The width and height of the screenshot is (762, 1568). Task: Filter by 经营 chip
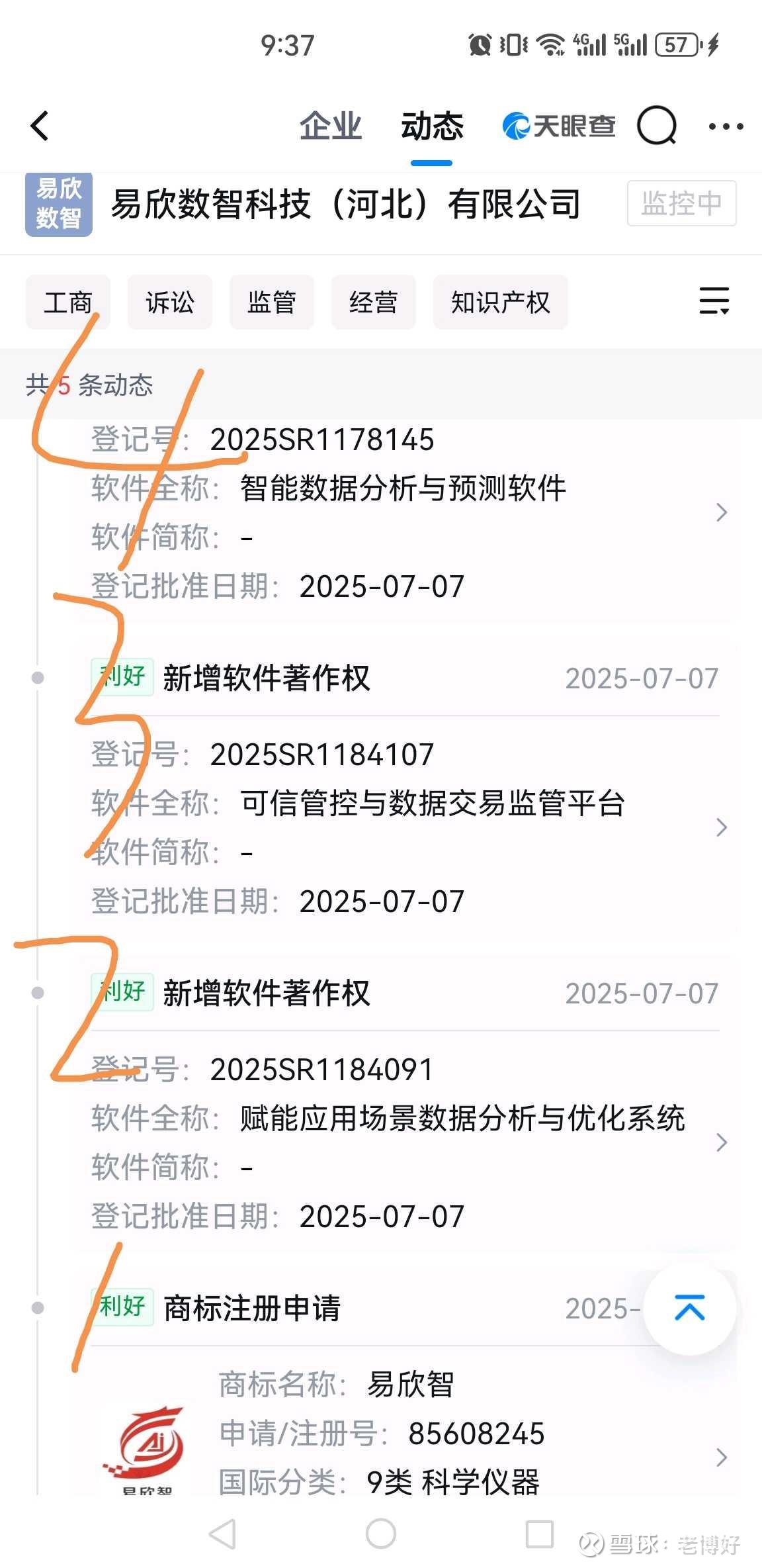374,302
